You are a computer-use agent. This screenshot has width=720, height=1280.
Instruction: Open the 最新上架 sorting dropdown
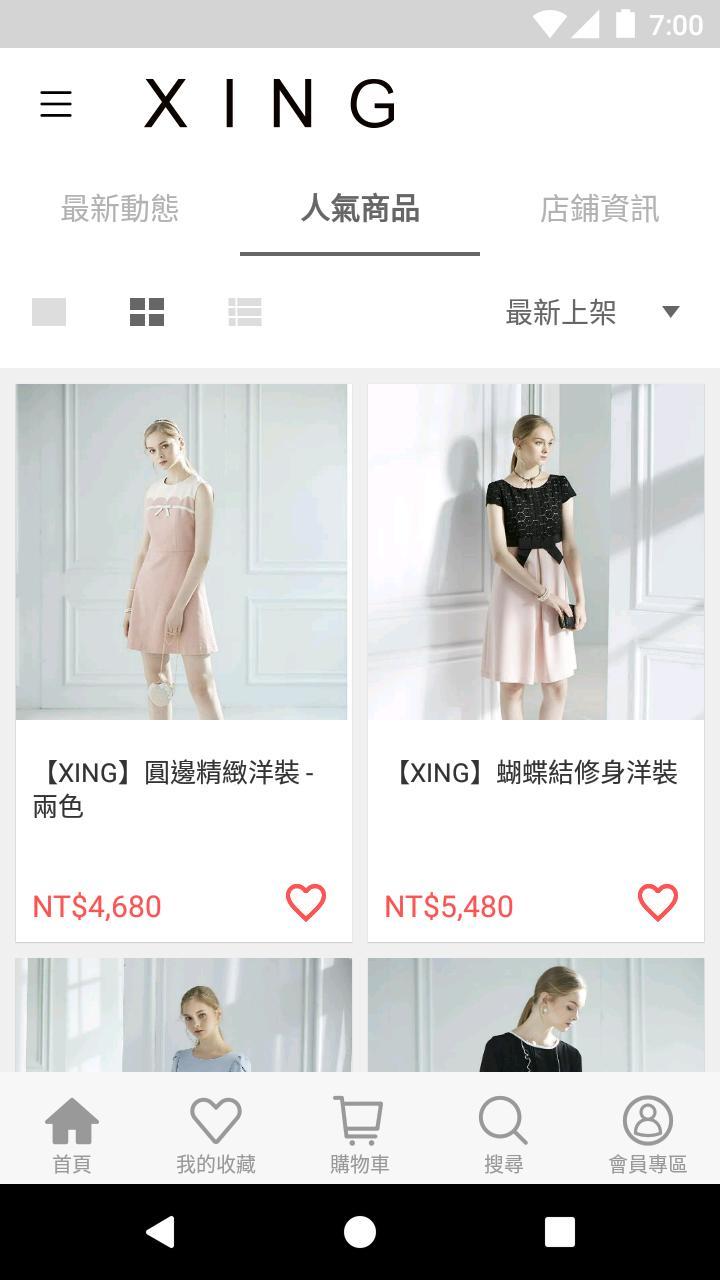coord(561,313)
